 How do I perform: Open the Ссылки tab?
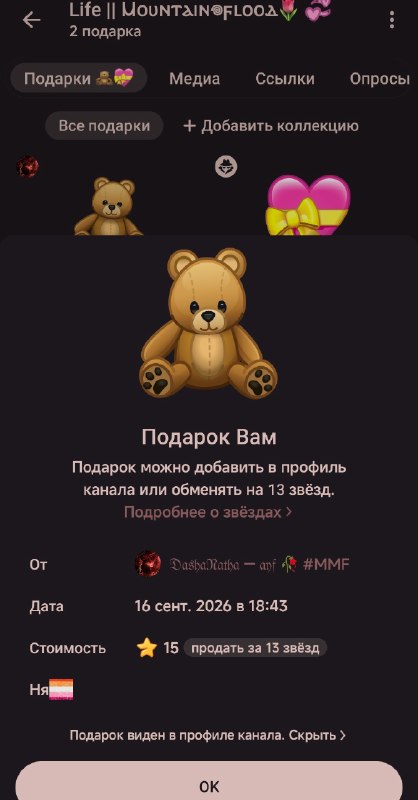point(285,79)
